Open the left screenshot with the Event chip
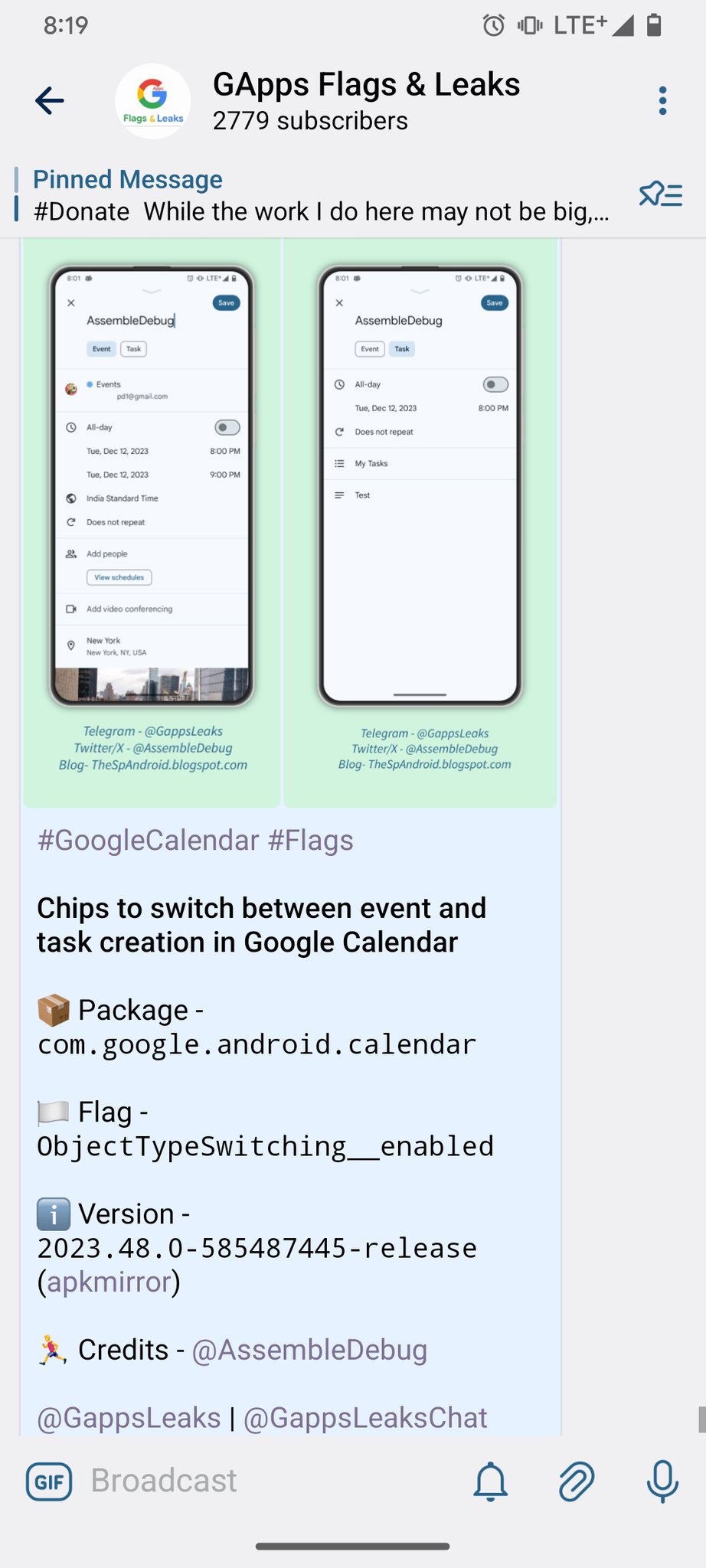 (x=152, y=521)
